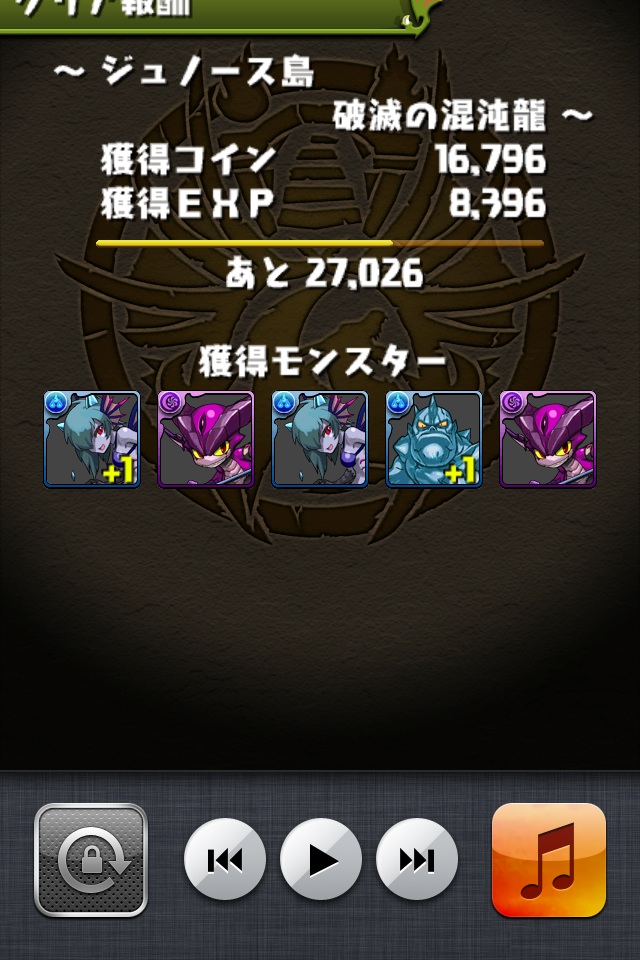Skip to the previous track
The width and height of the screenshot is (640, 960).
point(225,860)
